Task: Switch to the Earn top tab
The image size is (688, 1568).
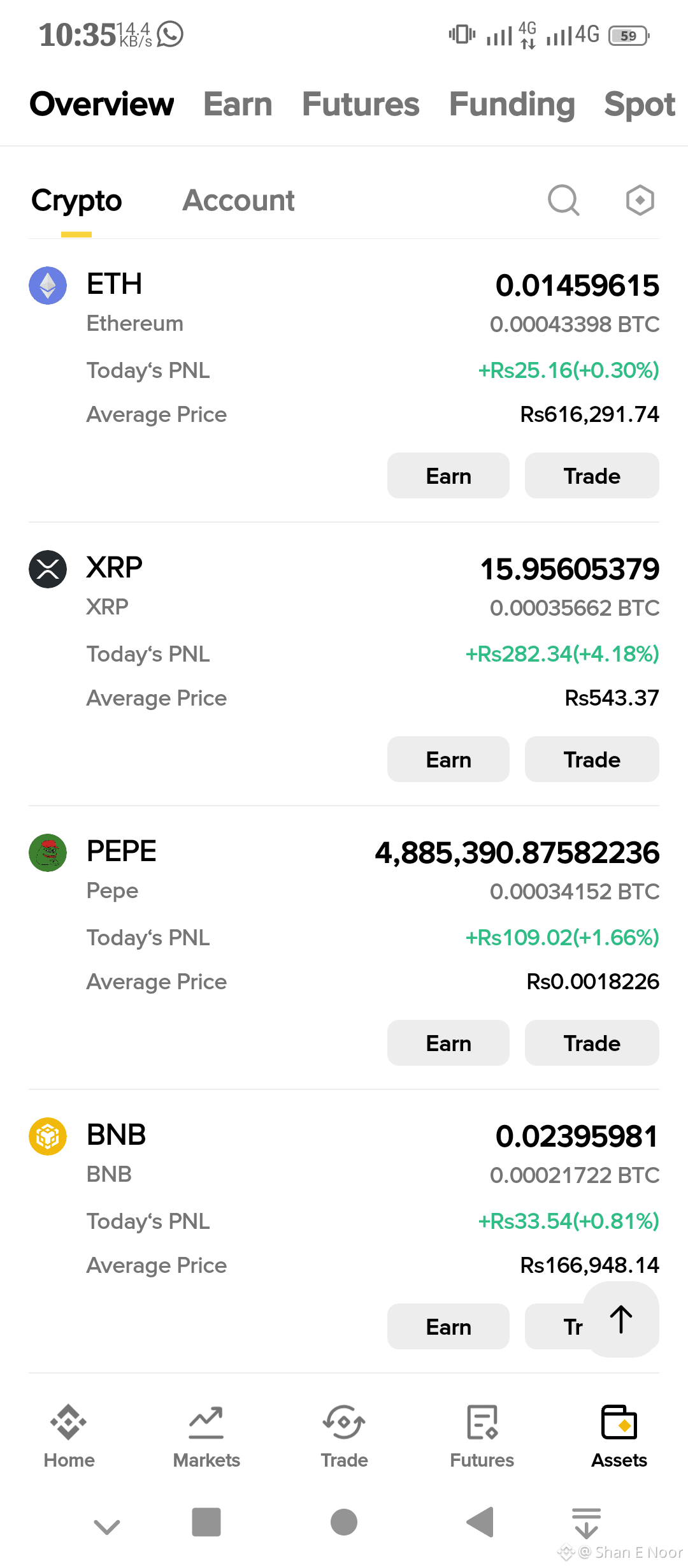Action: tap(238, 104)
